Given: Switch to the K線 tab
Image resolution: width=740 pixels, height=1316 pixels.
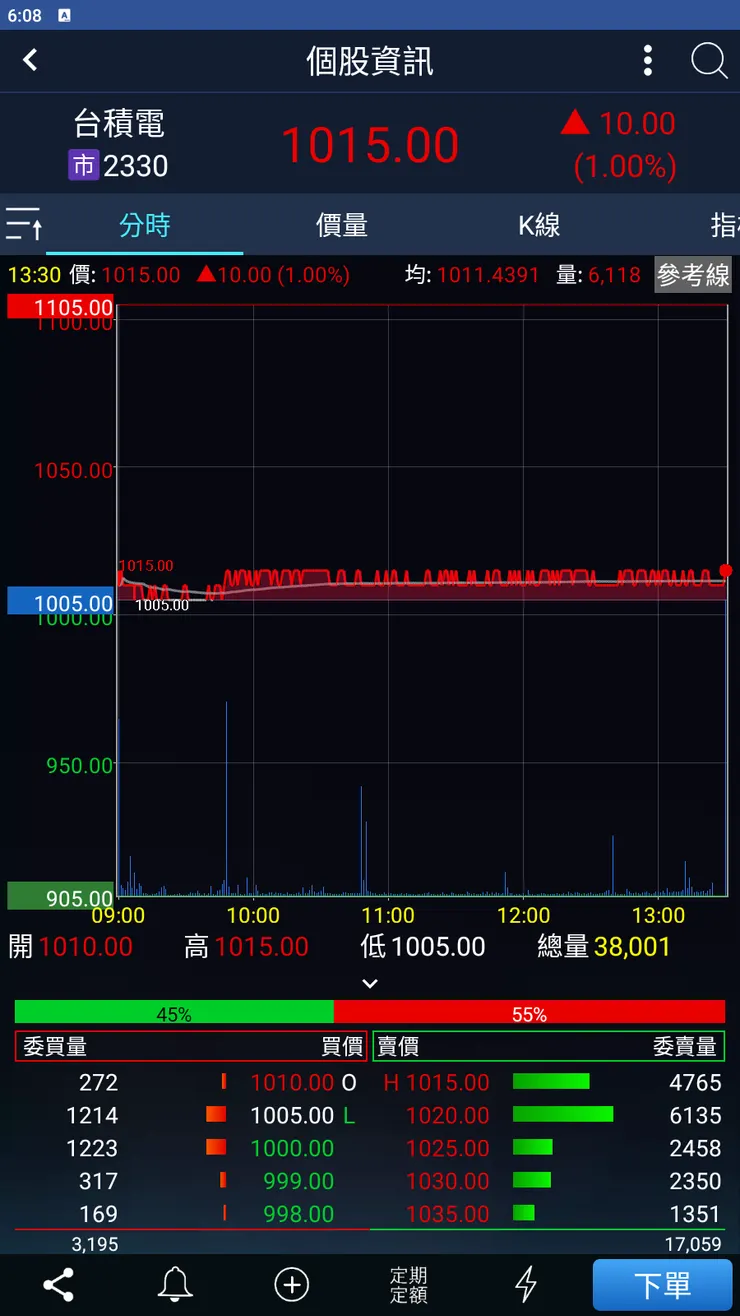Looking at the screenshot, I should [x=539, y=225].
